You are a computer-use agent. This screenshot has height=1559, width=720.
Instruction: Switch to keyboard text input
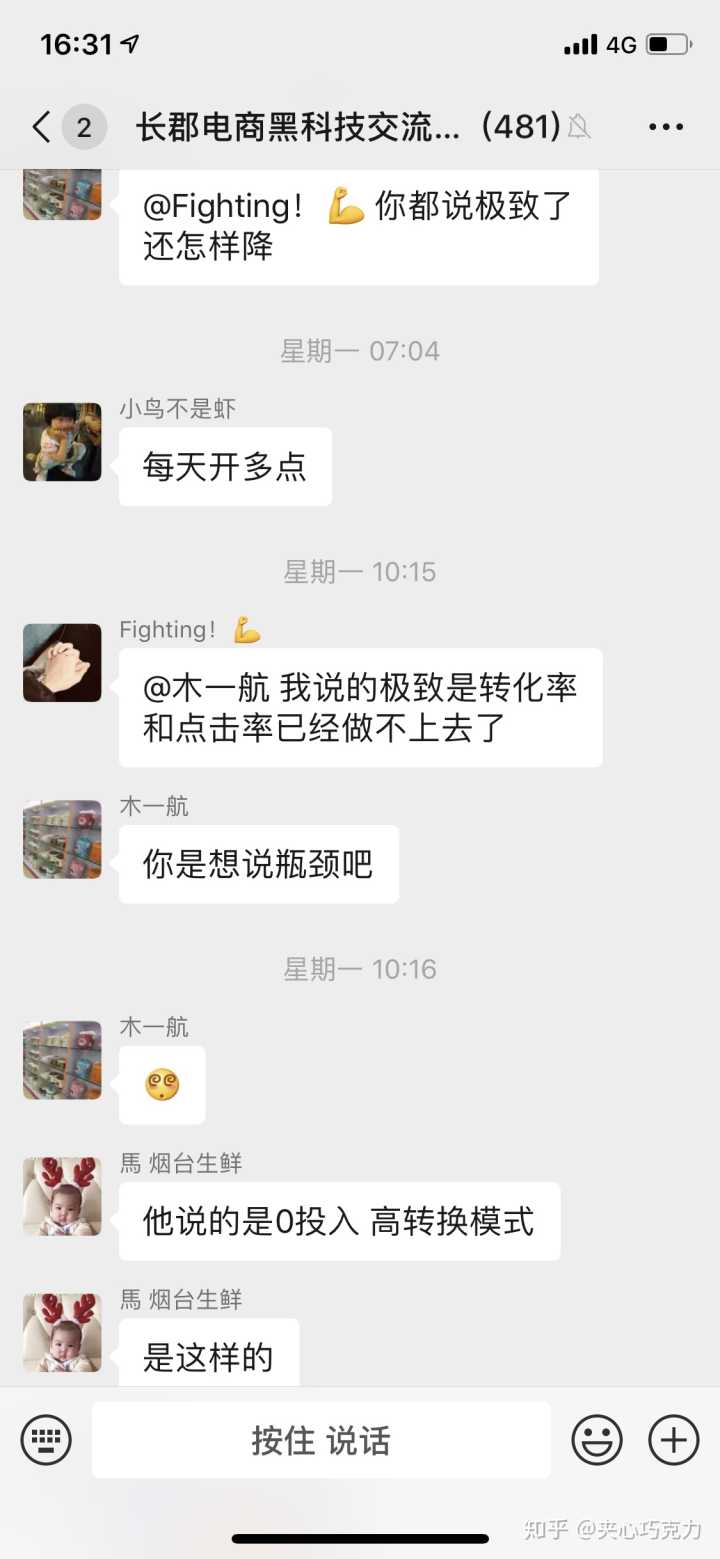point(46,1440)
